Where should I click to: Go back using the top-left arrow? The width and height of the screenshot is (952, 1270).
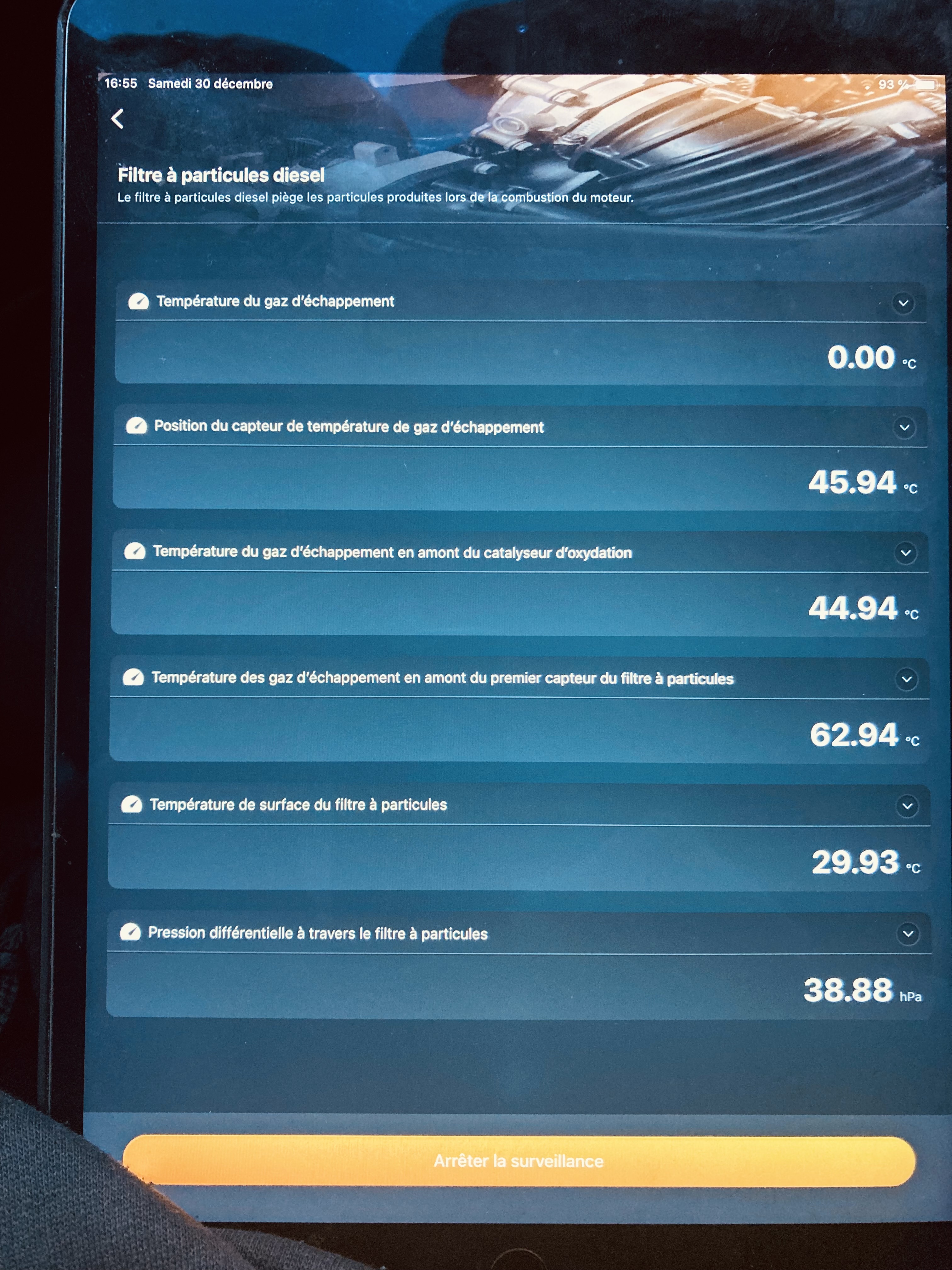click(x=118, y=119)
